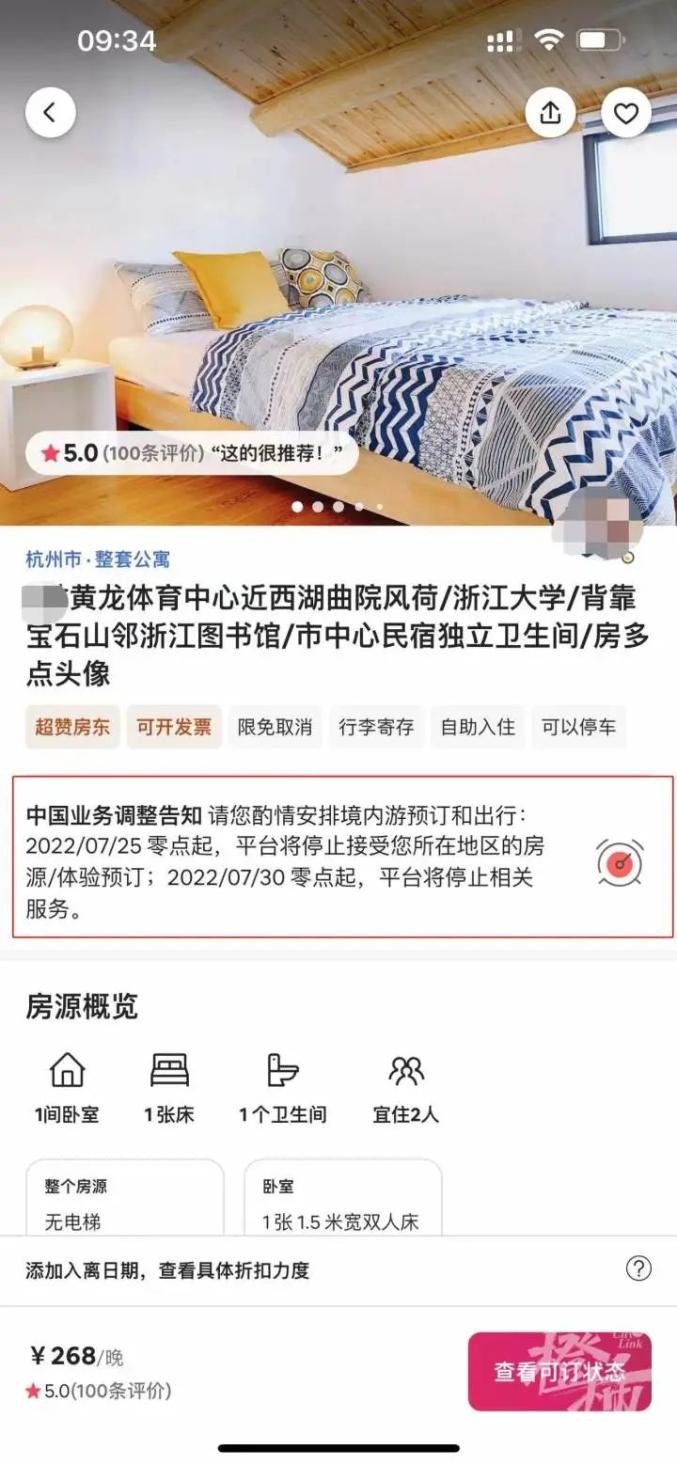Viewport: 677px width, 1465px height.
Task: Share this listing
Action: 550,113
